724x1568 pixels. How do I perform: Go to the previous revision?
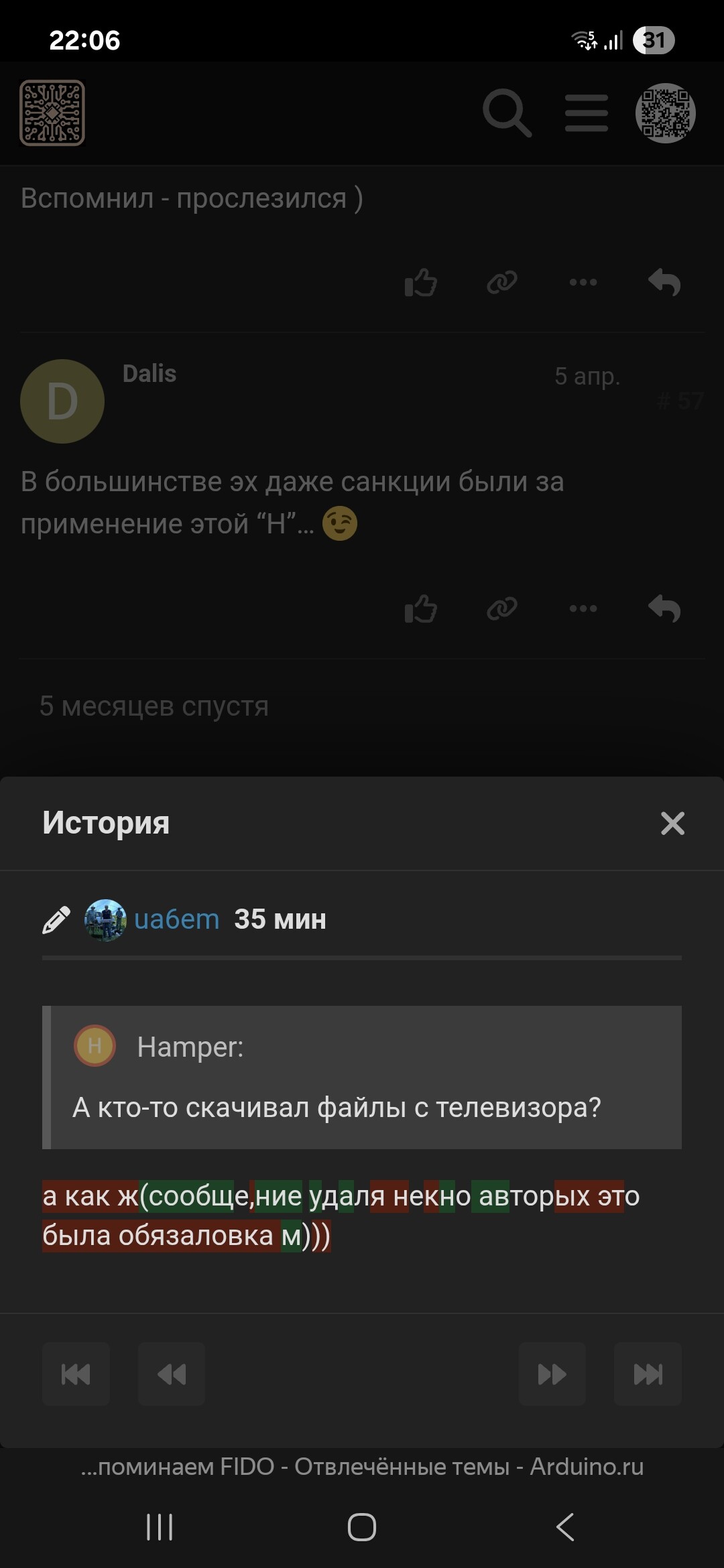pos(172,1374)
